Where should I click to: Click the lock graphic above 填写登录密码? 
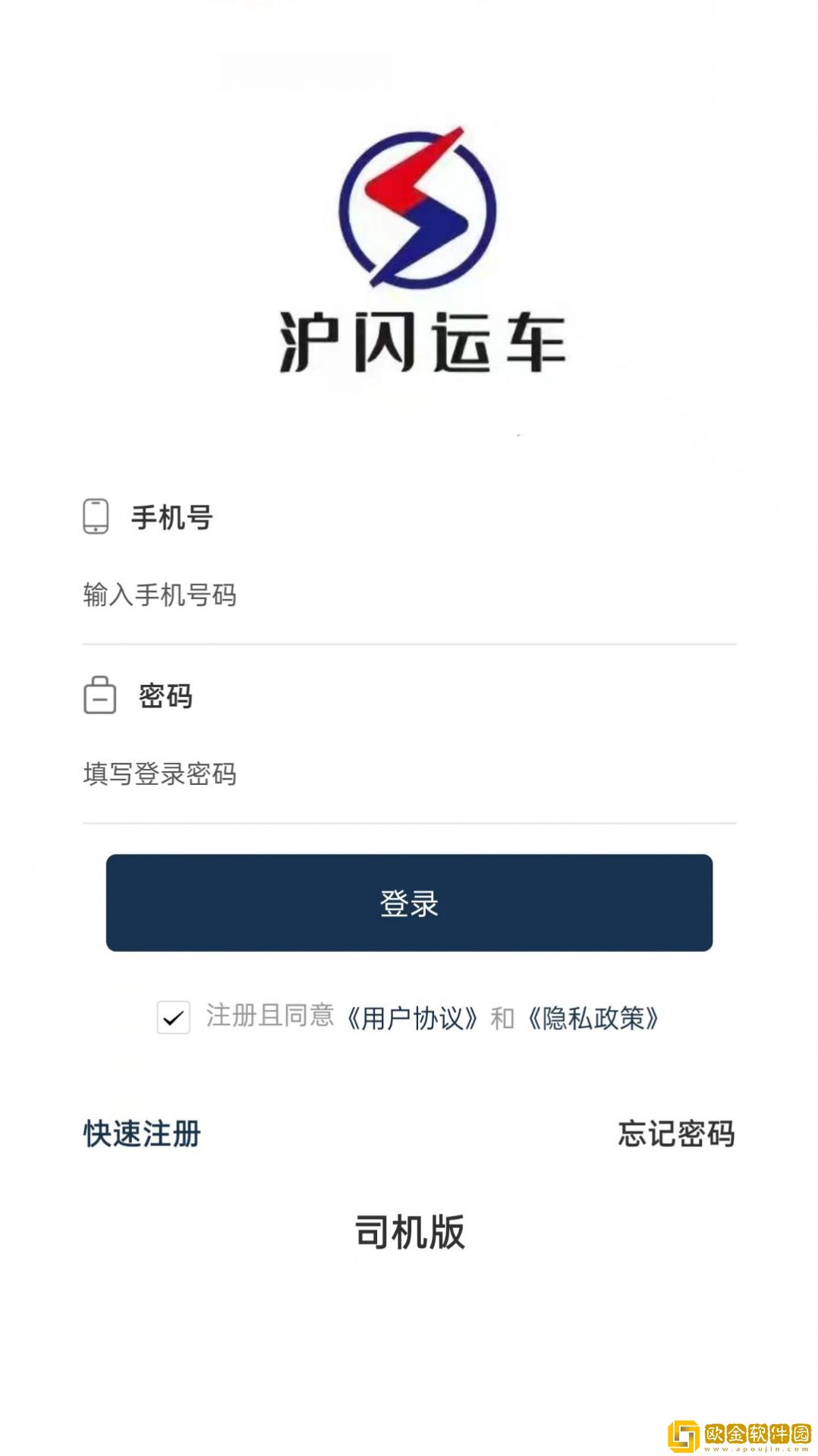pos(99,695)
